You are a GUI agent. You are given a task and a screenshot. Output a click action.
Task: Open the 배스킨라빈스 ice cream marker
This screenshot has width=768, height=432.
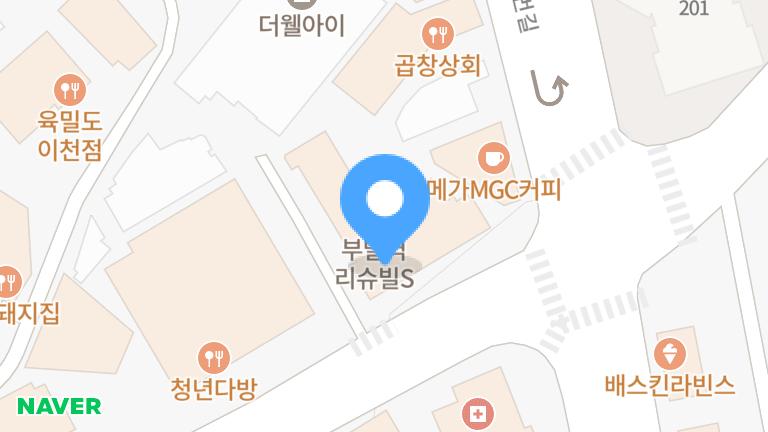click(x=669, y=353)
